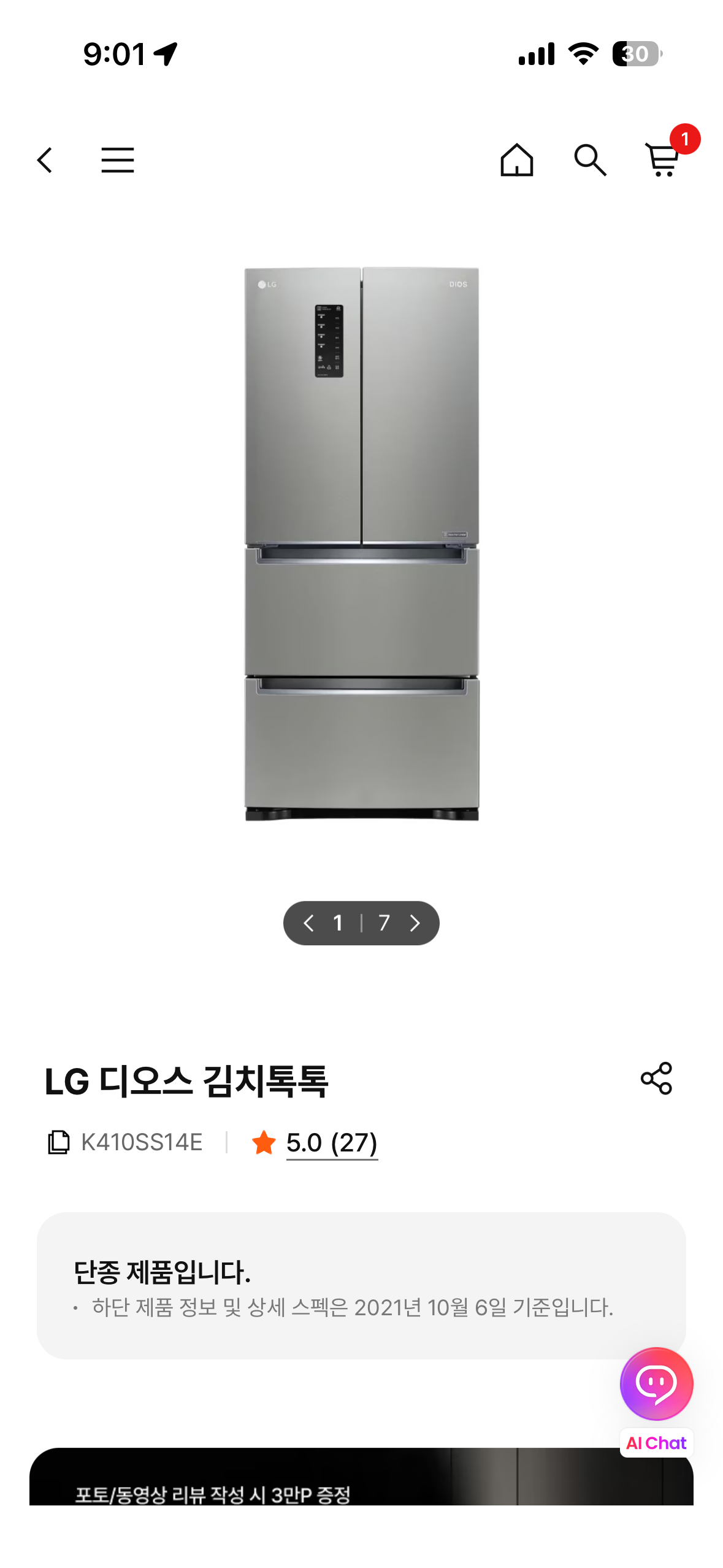Open the search icon
Image resolution: width=723 pixels, height=1568 pixels.
coord(590,160)
